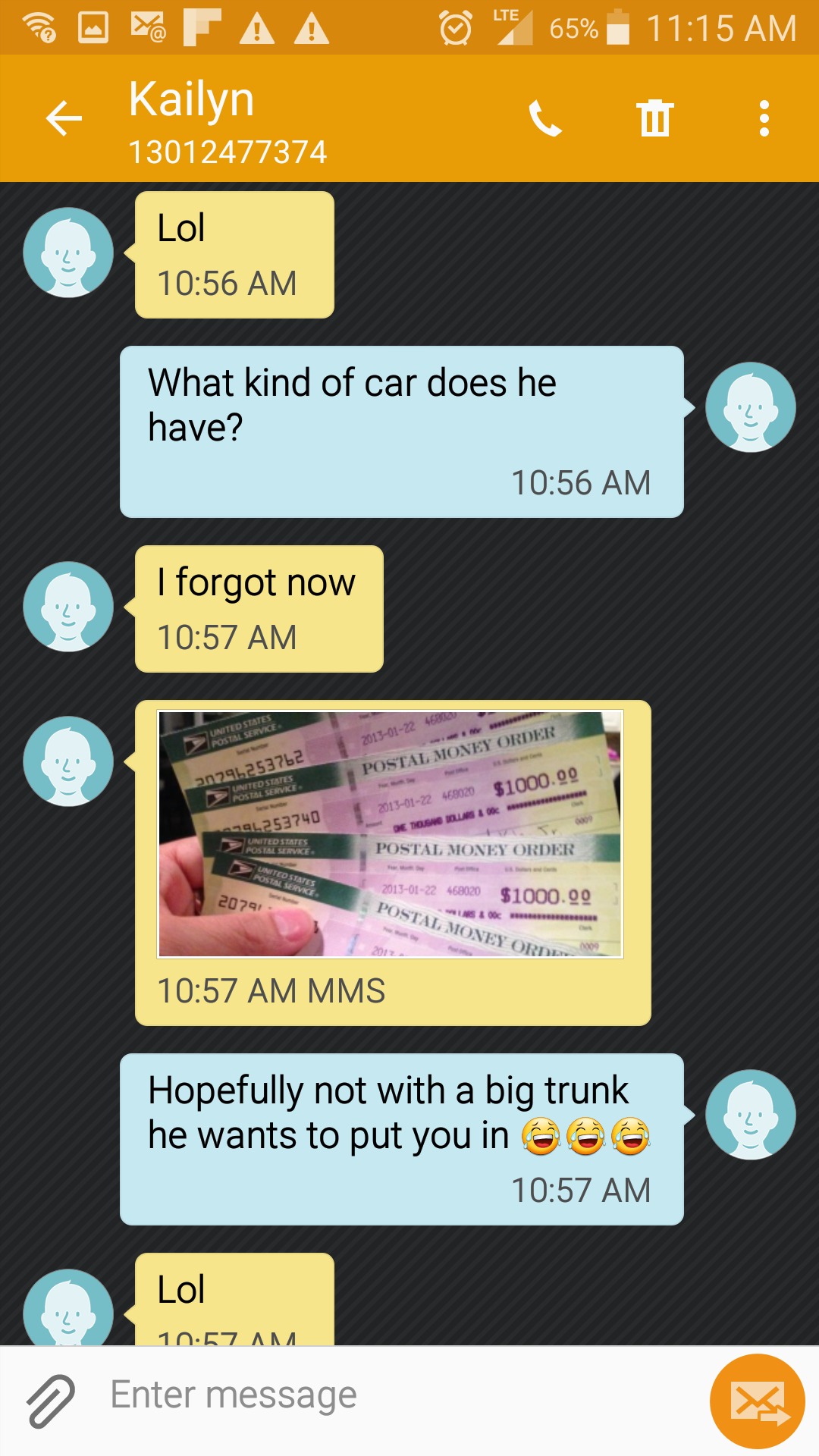Go back to the conversations list

point(64,118)
